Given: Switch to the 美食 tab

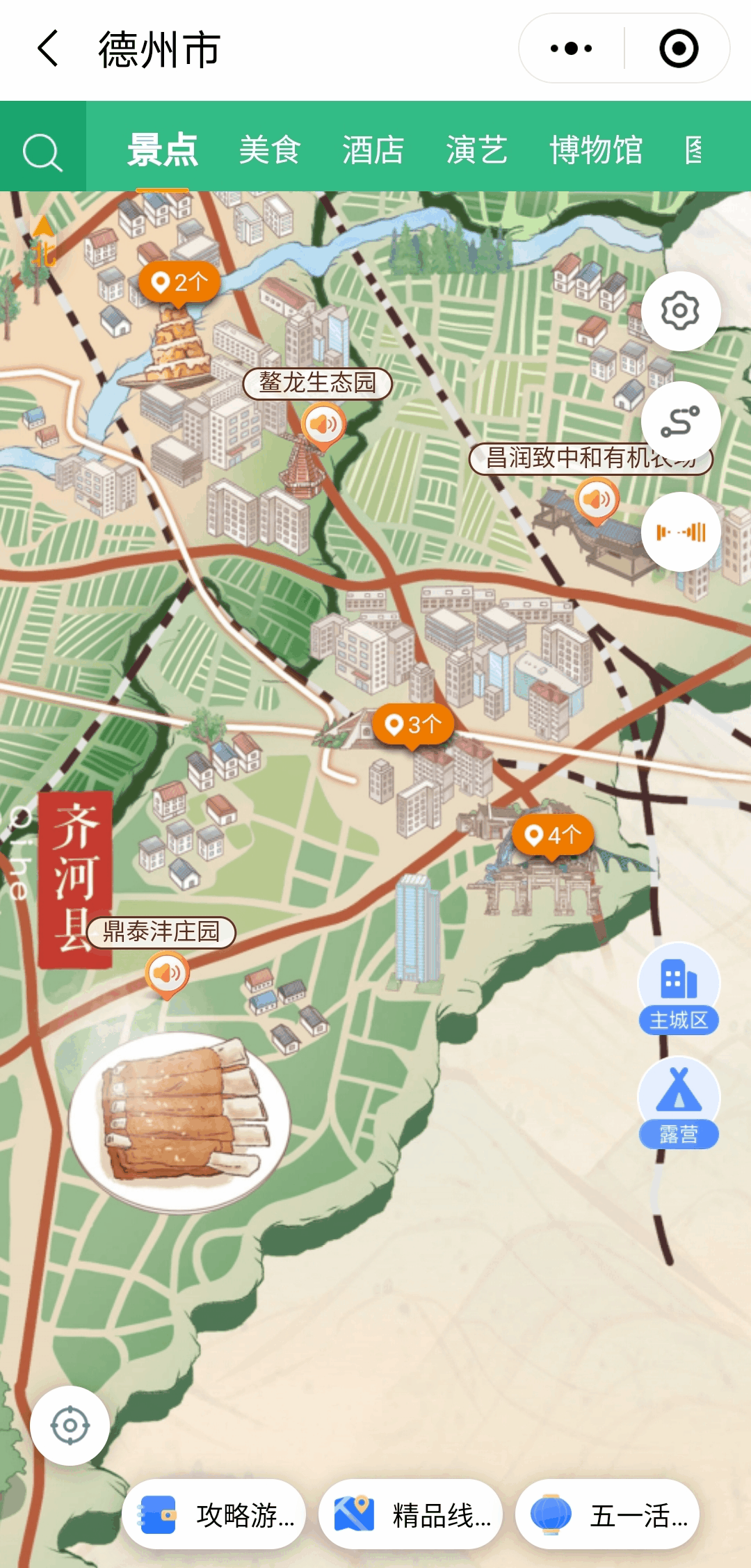Looking at the screenshot, I should (x=270, y=150).
